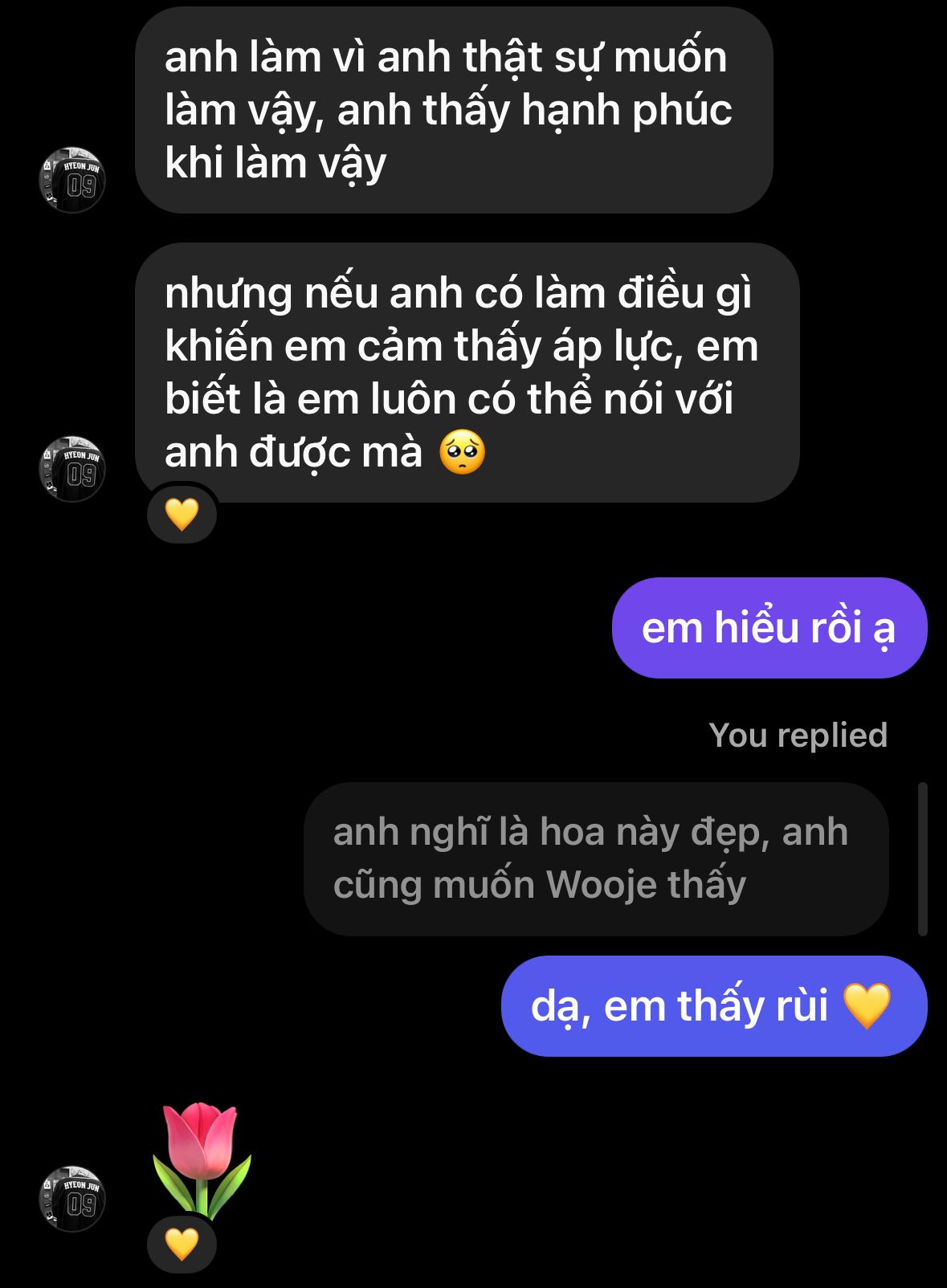Screen dimensions: 947x1288
Task: Open the quoted reply "anh nghĩ là hoa này đẹp"
Action: pyautogui.click(x=595, y=858)
